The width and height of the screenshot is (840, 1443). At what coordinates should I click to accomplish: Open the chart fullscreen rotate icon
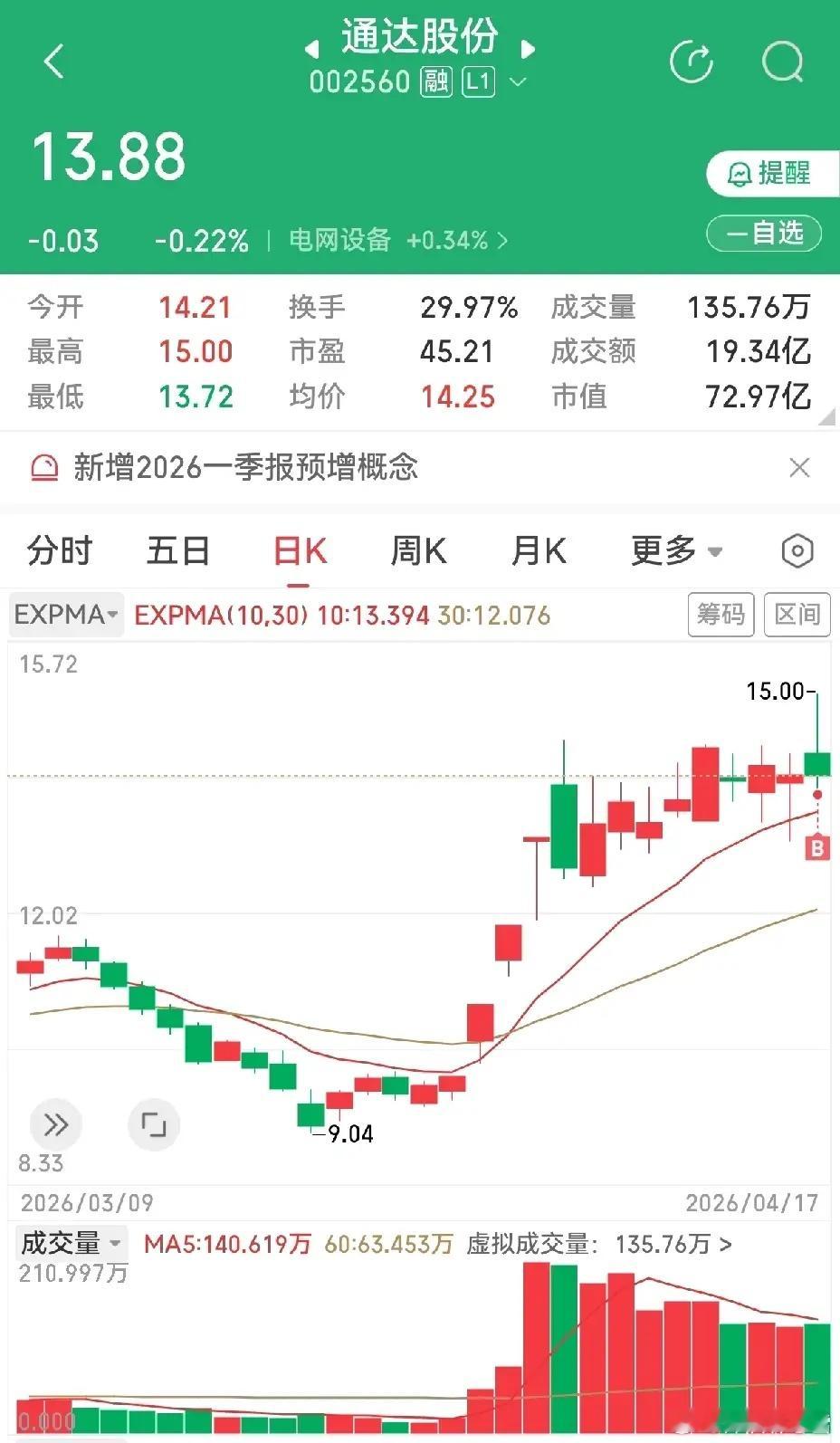click(154, 1125)
